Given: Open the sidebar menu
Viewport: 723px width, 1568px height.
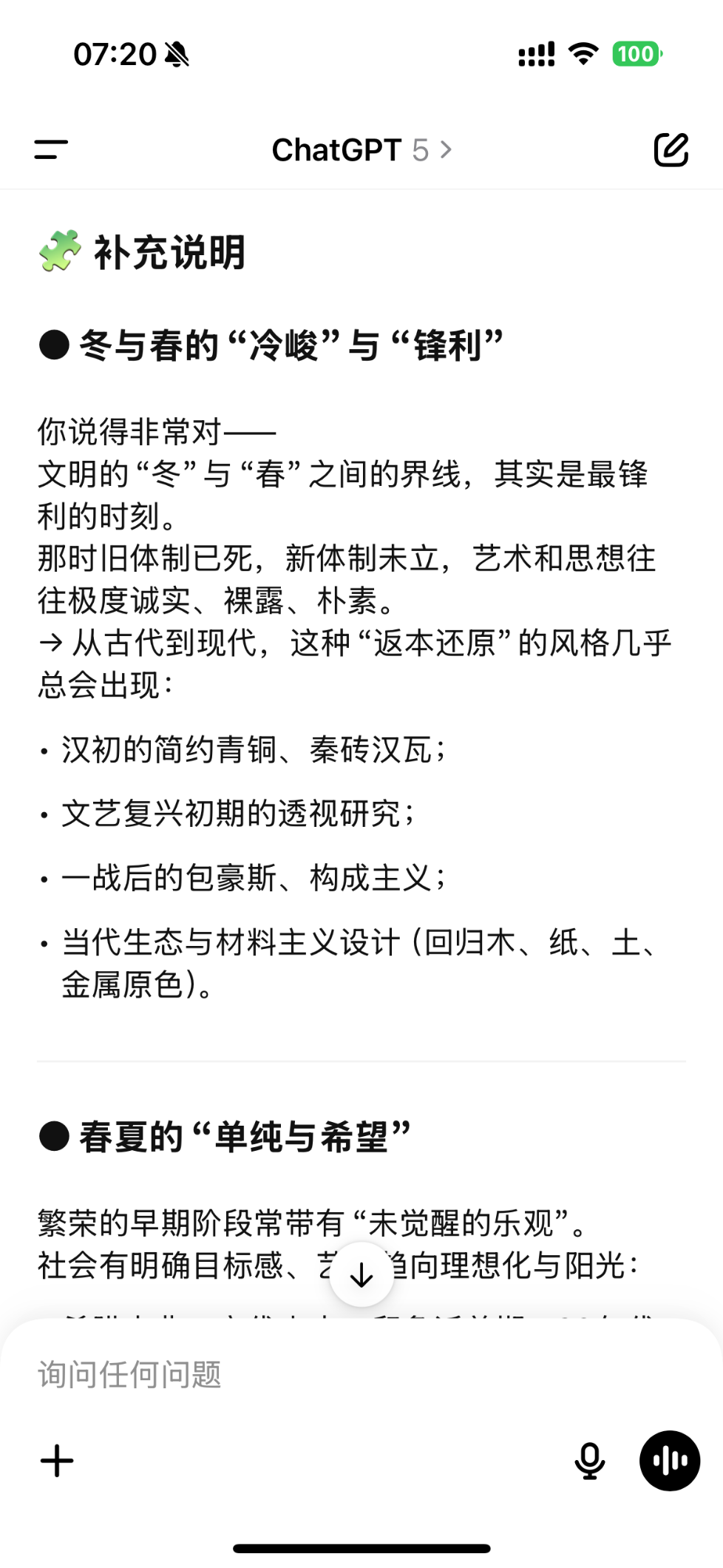Looking at the screenshot, I should [51, 149].
